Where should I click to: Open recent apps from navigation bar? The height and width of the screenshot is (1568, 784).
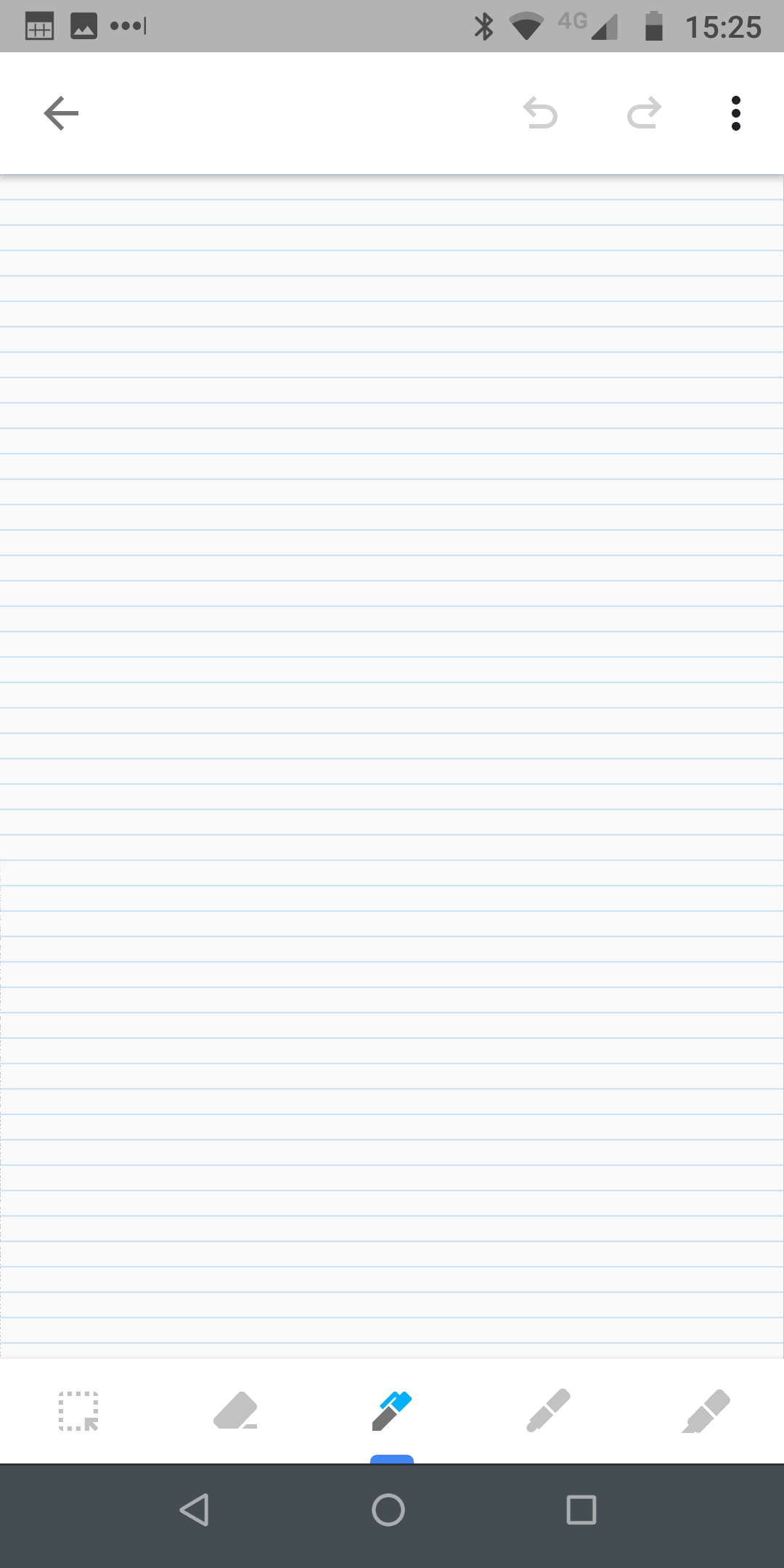tap(581, 1510)
